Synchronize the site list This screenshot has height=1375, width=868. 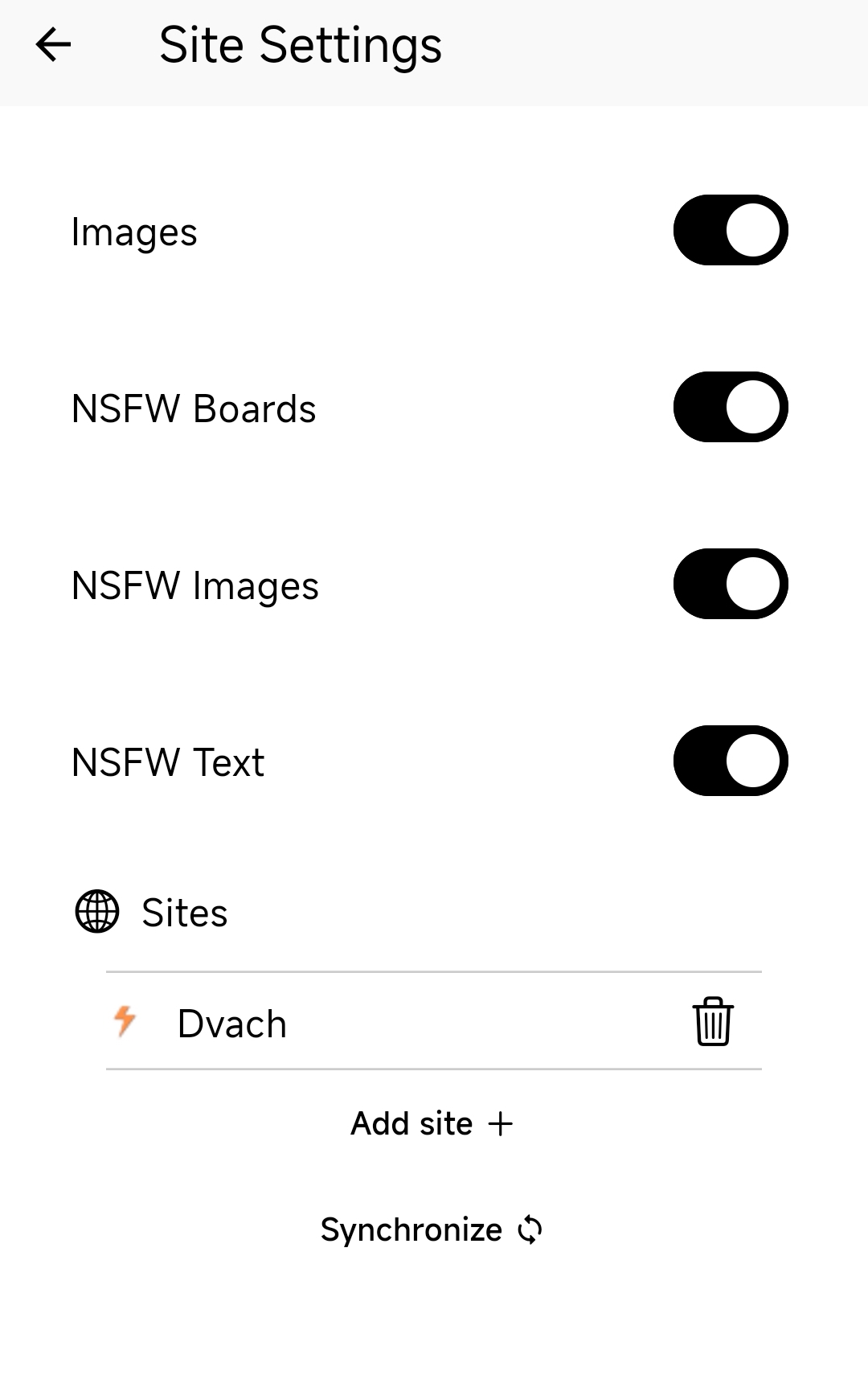click(432, 1229)
